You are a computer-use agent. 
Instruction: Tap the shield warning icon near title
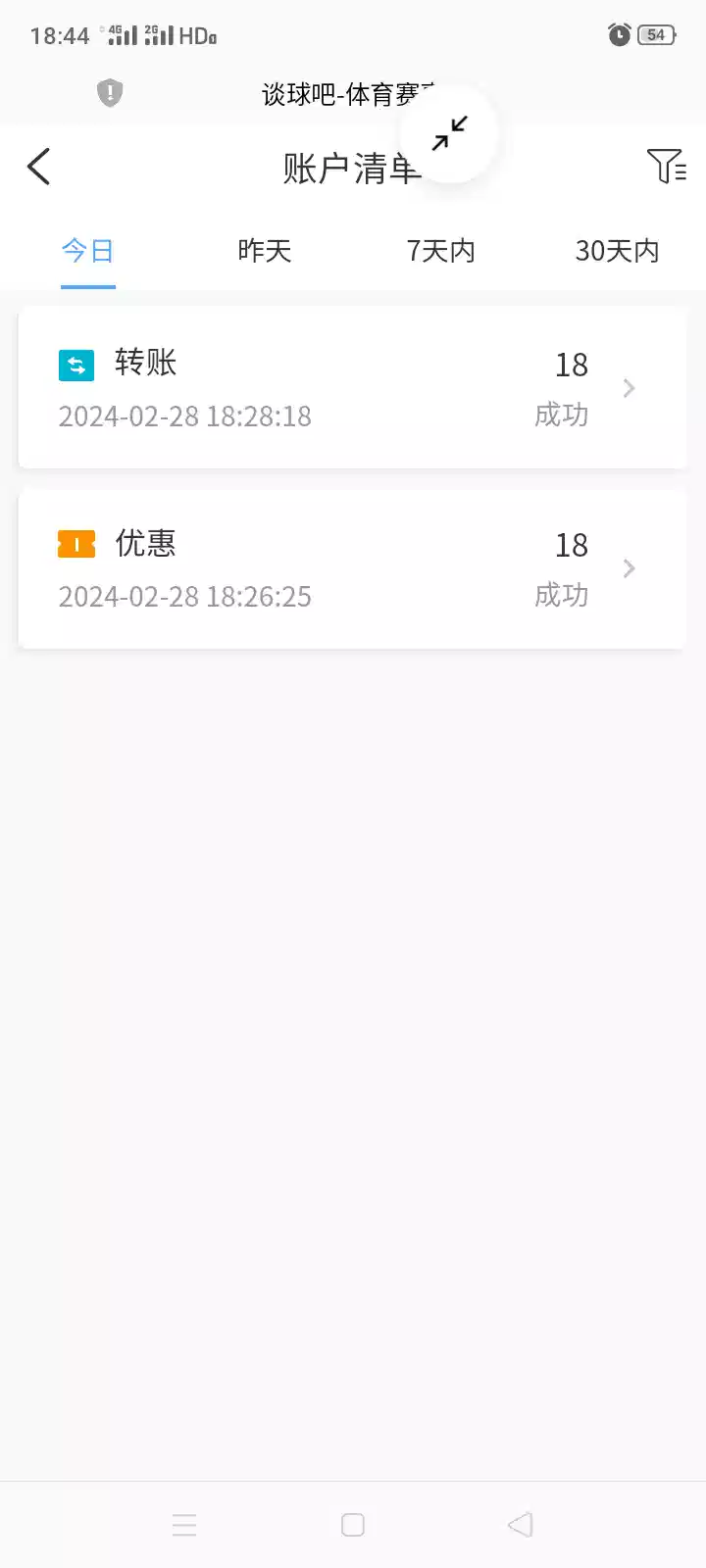coord(109,92)
